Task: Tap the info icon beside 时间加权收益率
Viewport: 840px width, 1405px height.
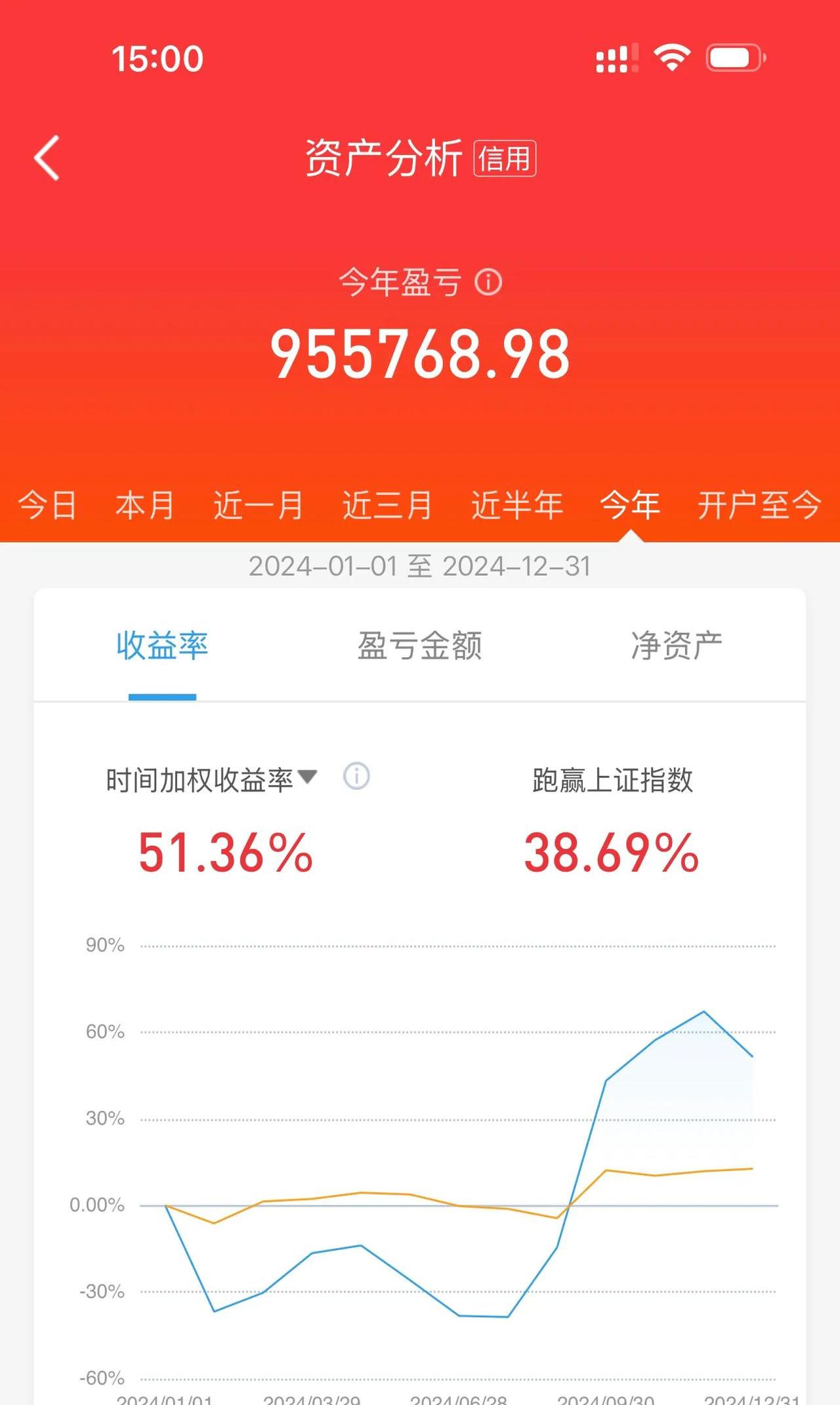Action: pos(356,777)
